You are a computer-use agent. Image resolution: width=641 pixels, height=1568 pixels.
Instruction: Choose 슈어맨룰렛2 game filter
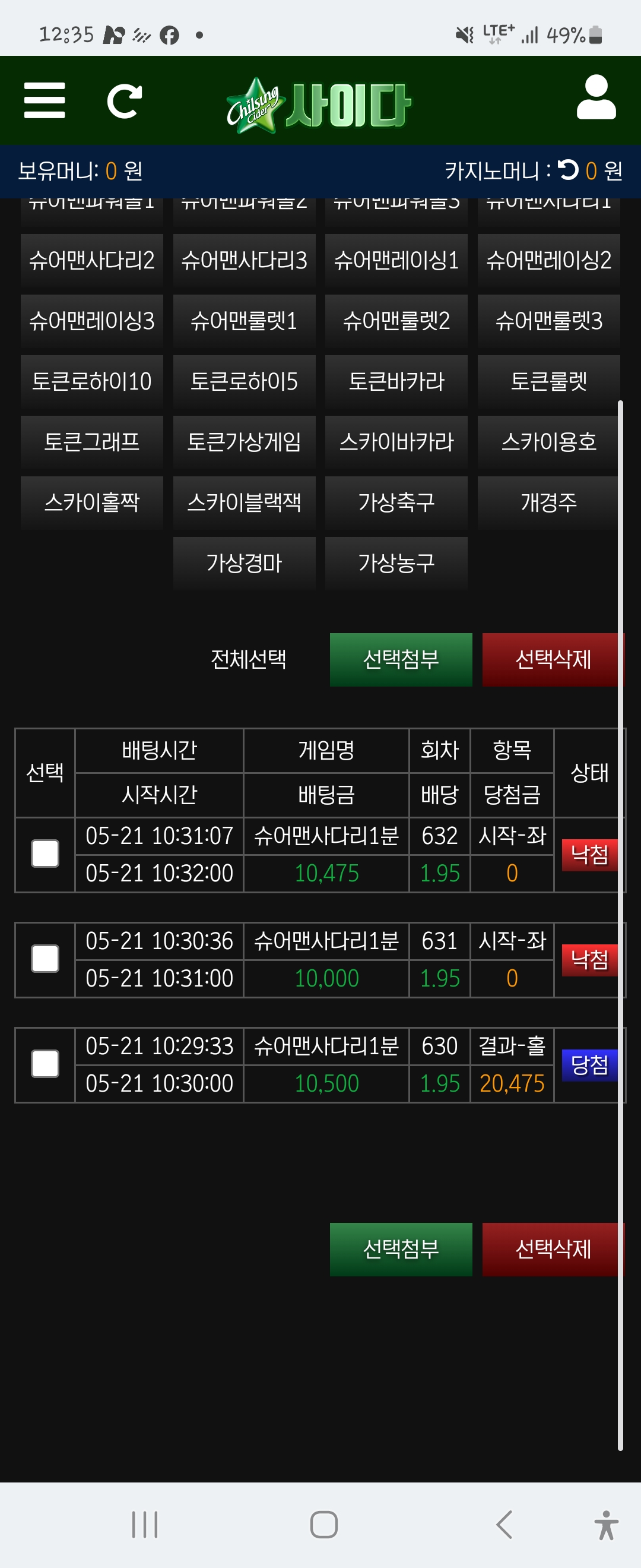(x=396, y=321)
